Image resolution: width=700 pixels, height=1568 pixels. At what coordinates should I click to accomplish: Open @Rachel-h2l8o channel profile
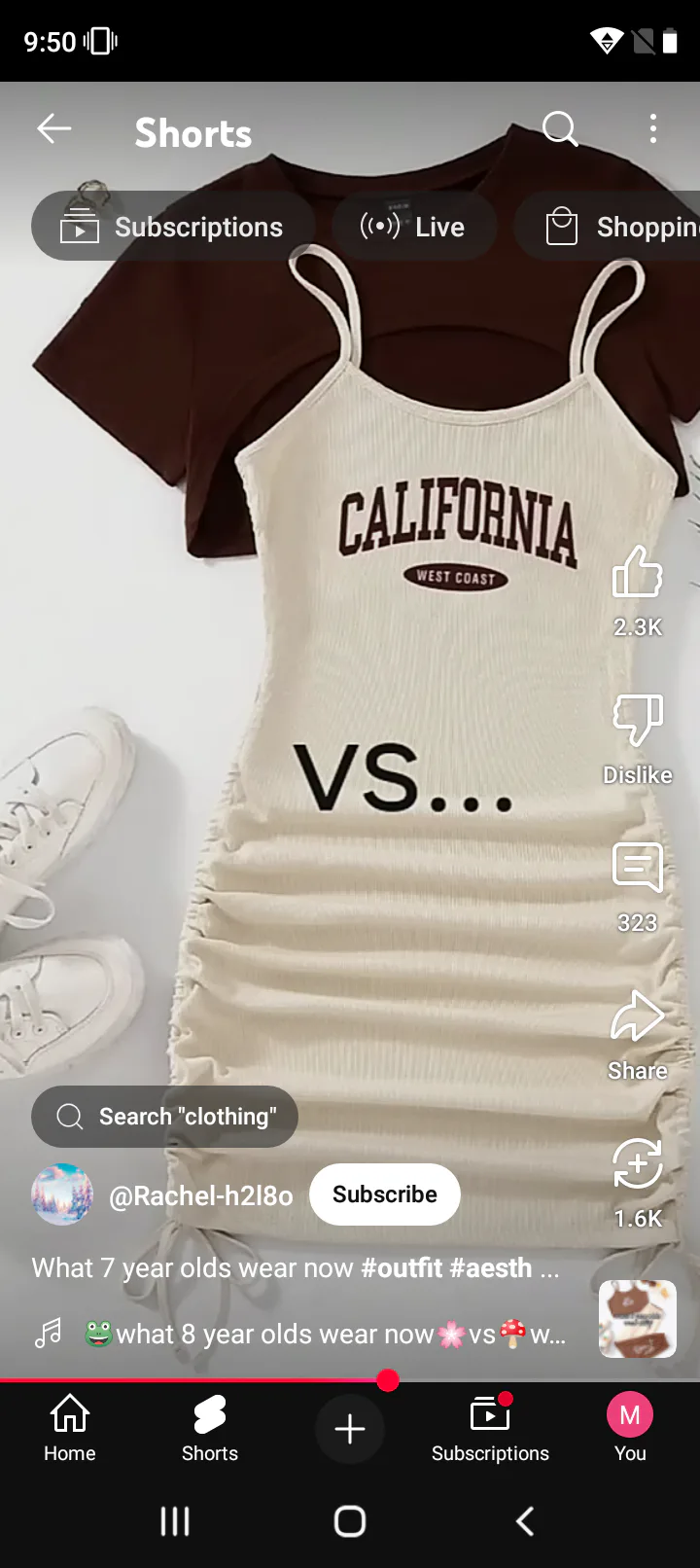[200, 1195]
